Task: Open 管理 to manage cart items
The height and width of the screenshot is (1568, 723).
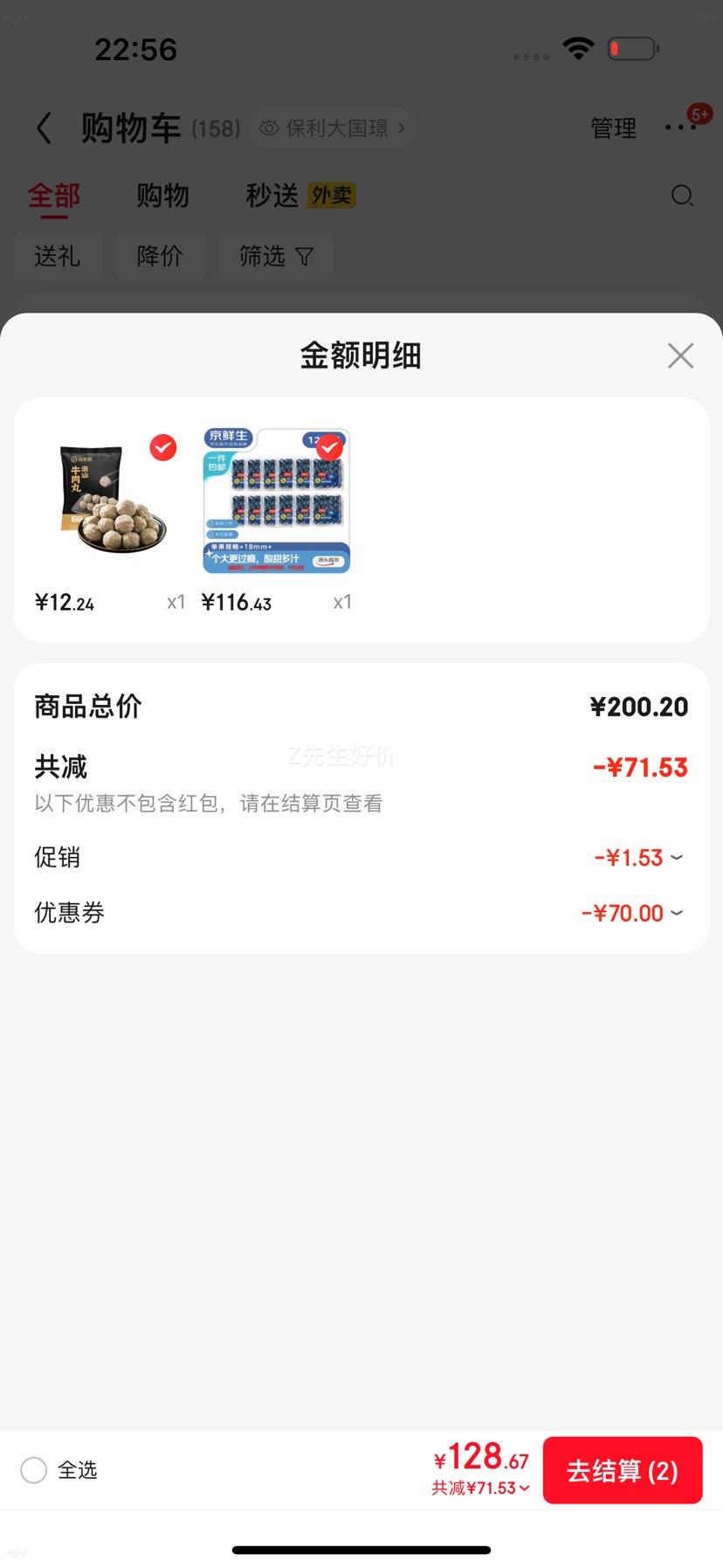Action: coord(613,128)
